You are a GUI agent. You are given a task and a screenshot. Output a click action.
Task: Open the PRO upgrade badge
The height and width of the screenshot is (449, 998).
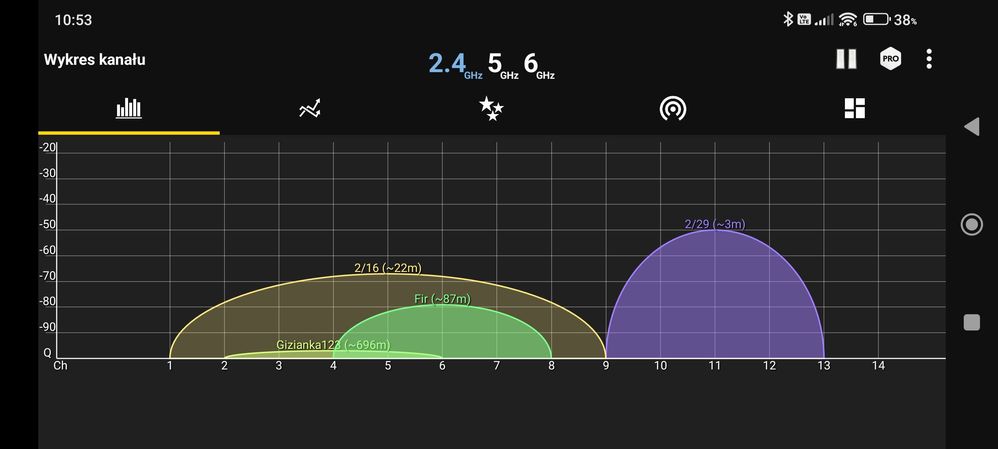[x=890, y=59]
